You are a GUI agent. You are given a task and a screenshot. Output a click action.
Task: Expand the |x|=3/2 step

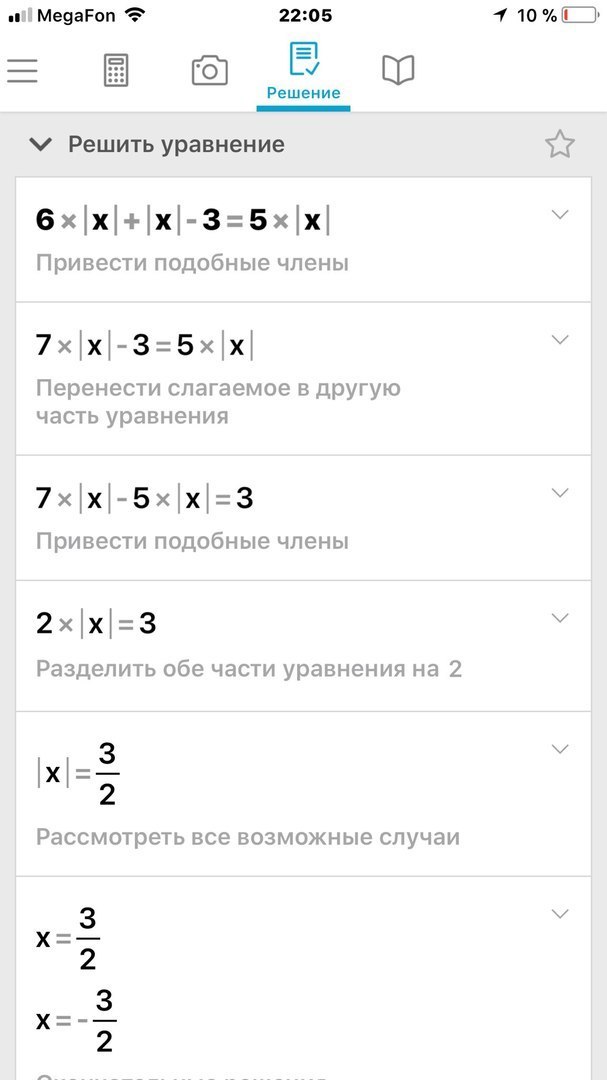560,750
